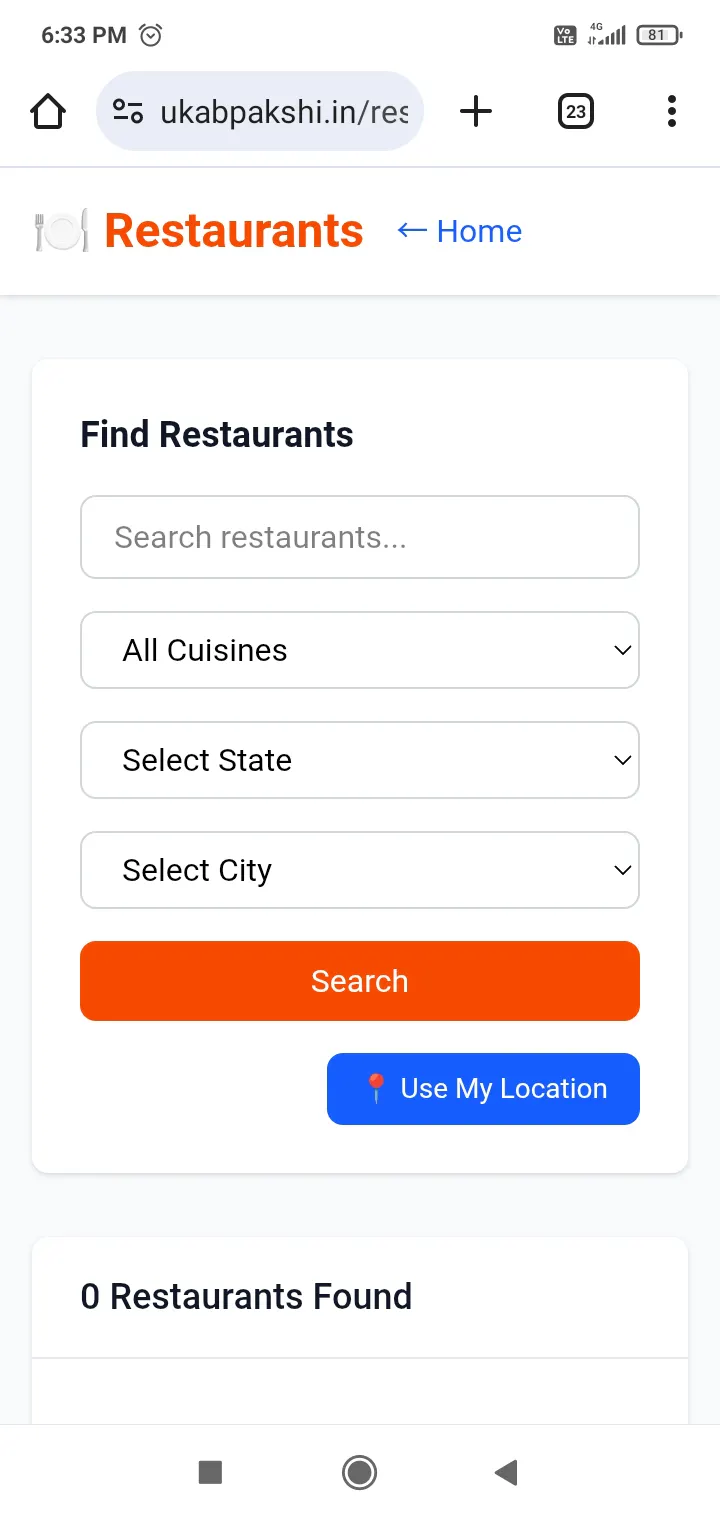Open the browser overflow menu

tap(672, 111)
